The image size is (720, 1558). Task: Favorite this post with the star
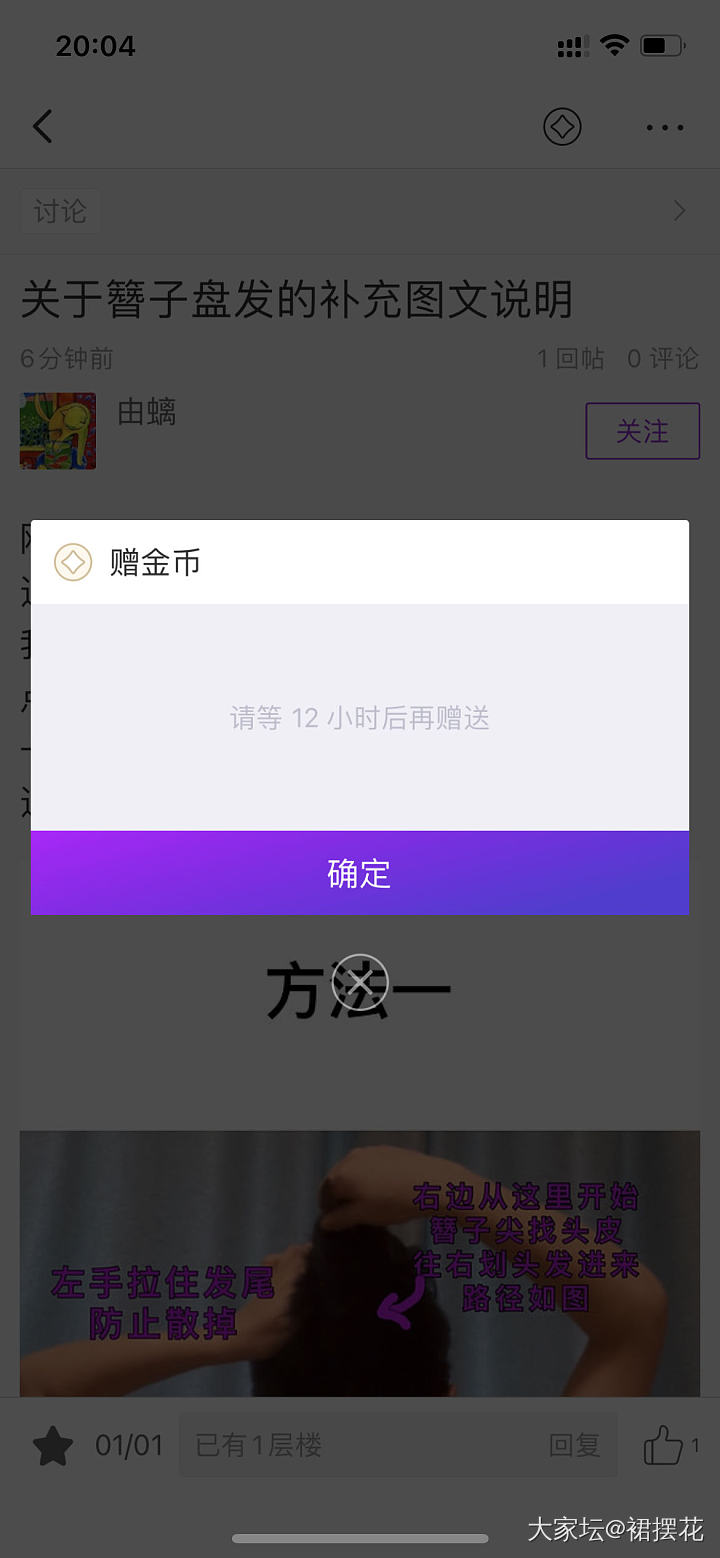[53, 1445]
